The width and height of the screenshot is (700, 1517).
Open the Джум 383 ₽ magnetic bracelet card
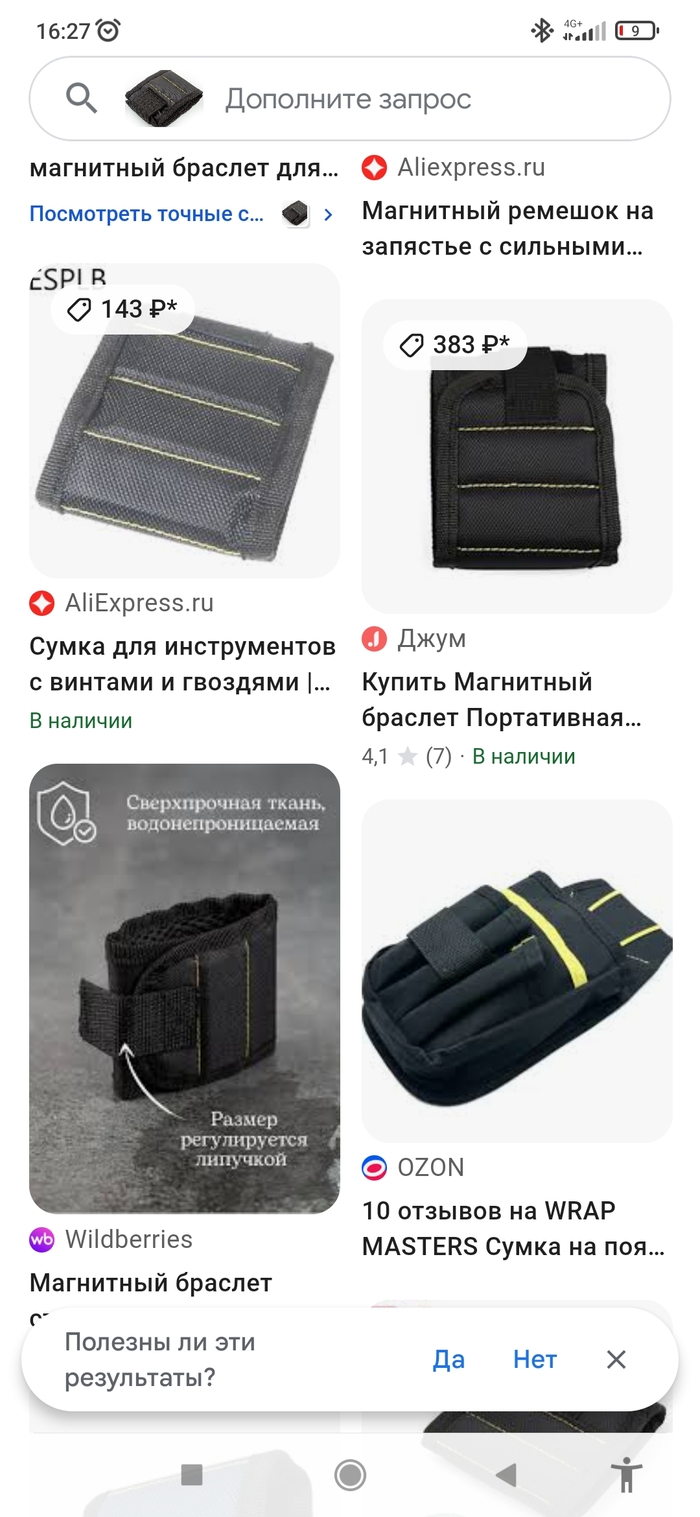(x=516, y=456)
